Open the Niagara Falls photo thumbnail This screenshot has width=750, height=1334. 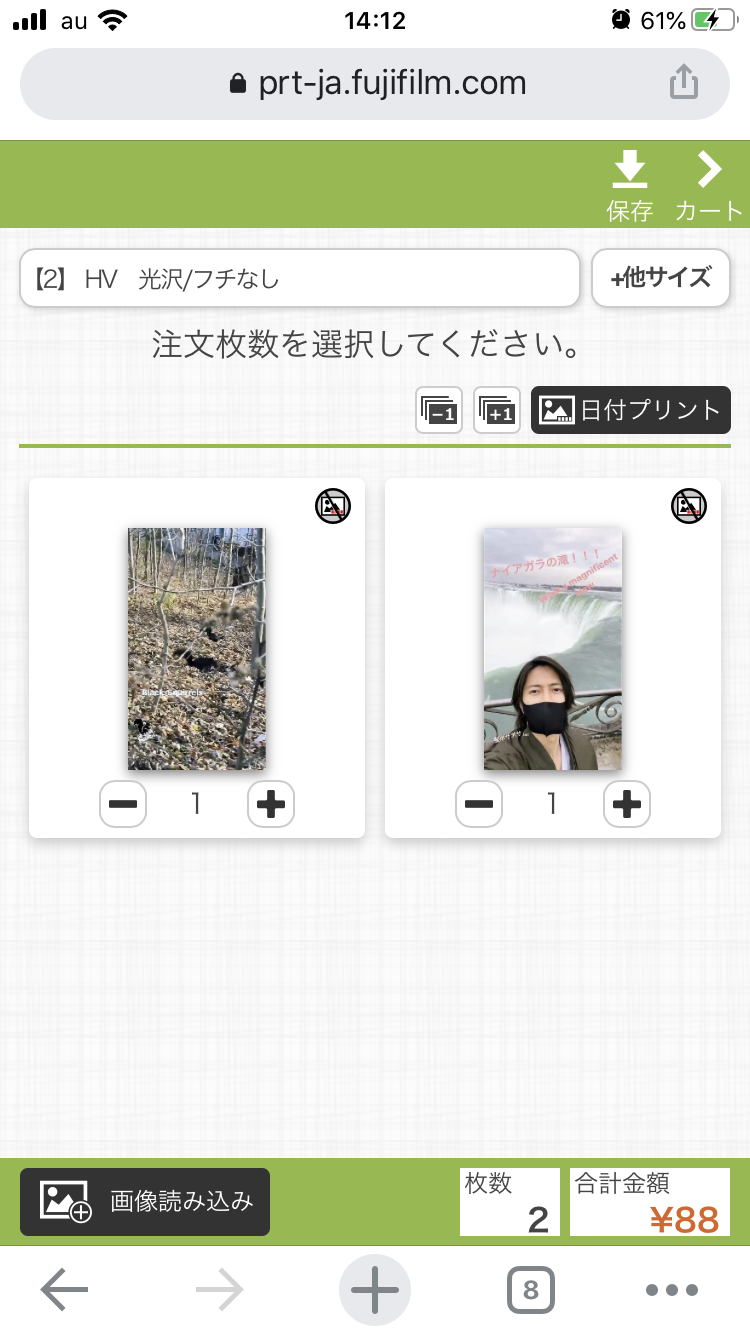[553, 648]
